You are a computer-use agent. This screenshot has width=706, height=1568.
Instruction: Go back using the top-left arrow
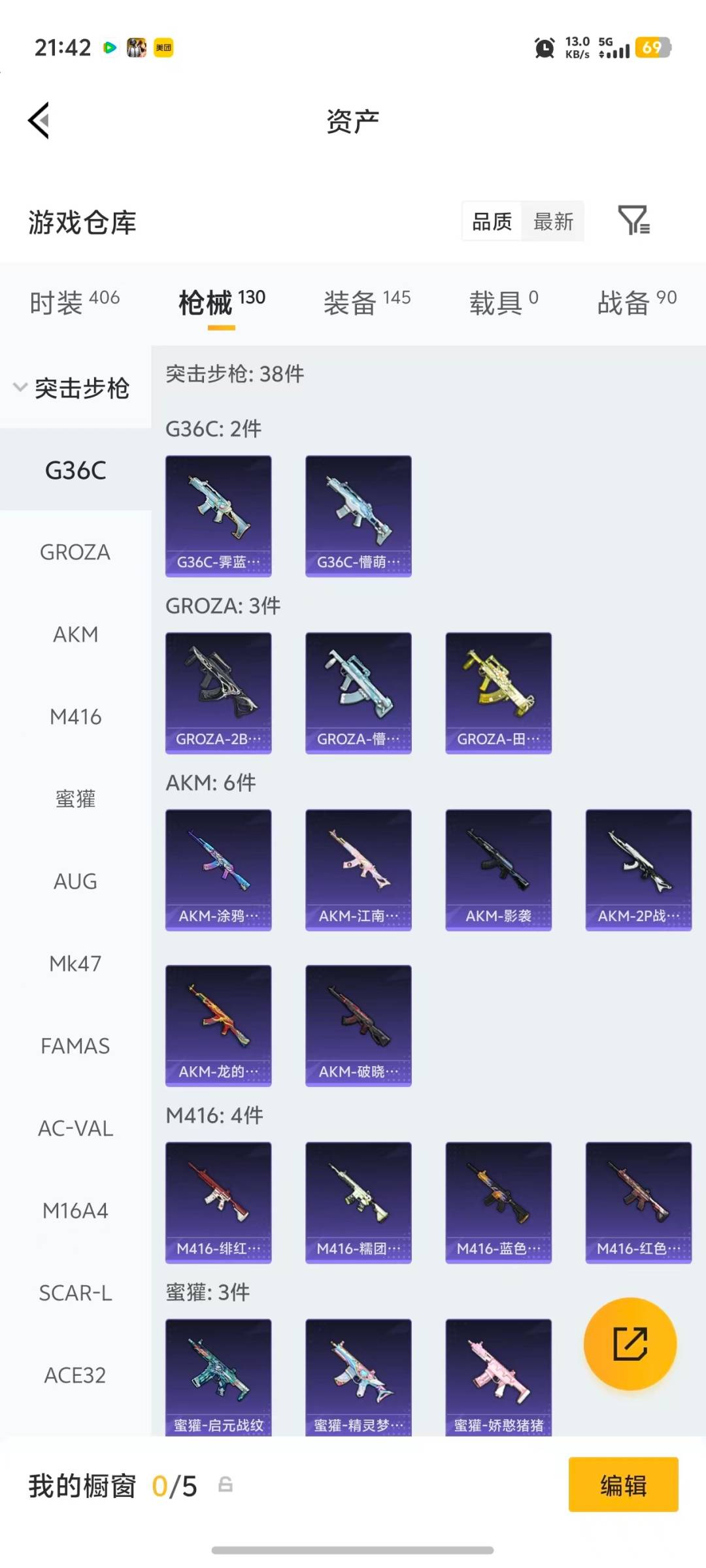(39, 121)
